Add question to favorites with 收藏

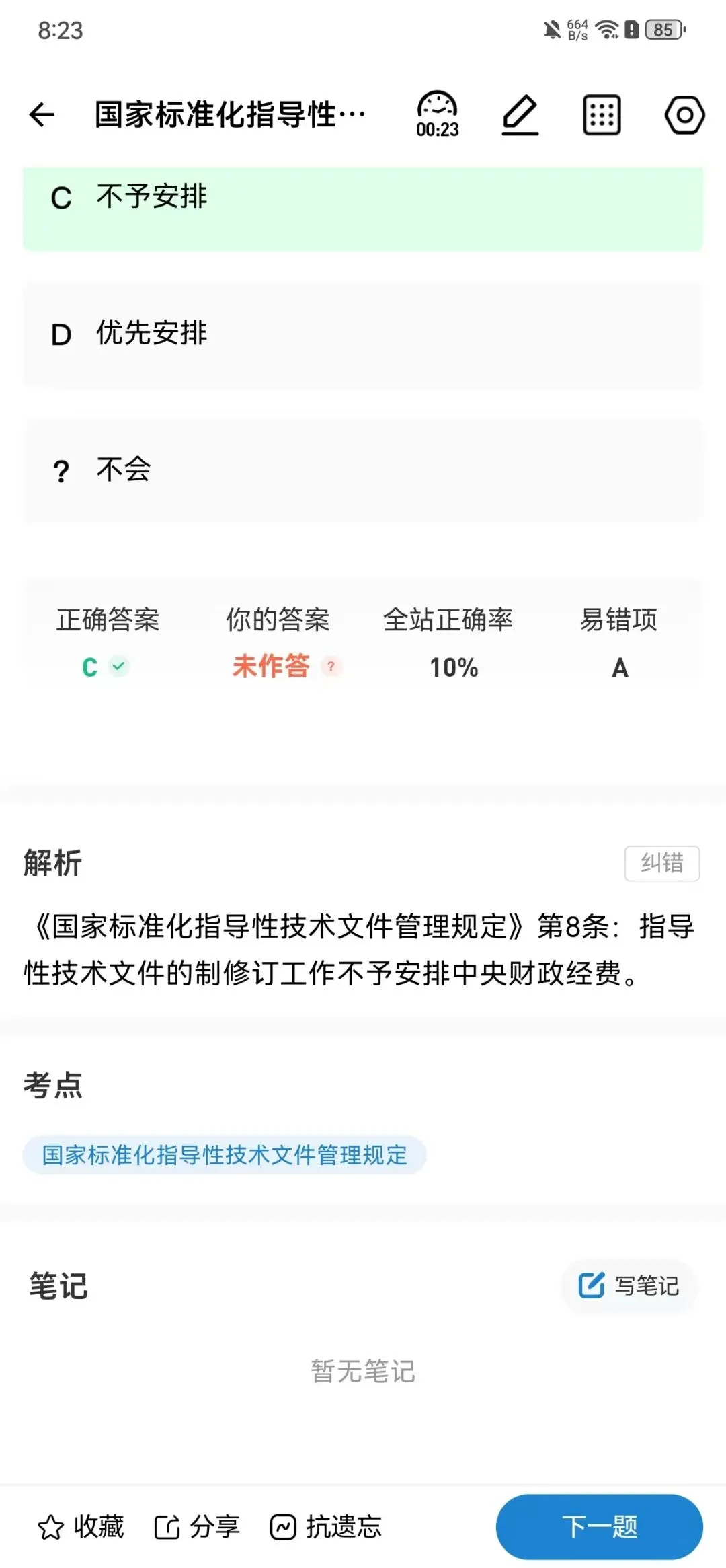pos(81,1527)
